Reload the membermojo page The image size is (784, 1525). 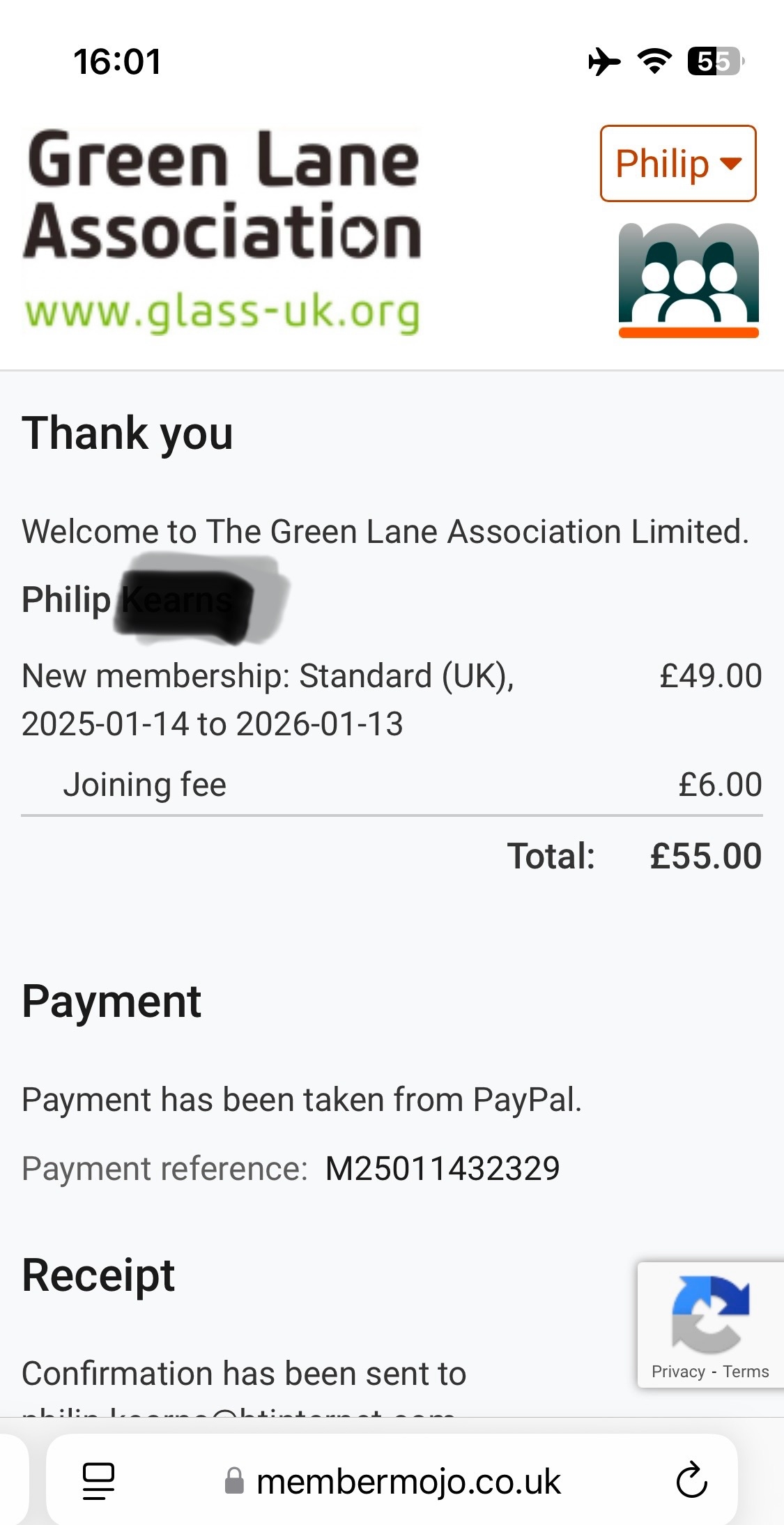pyautogui.click(x=691, y=1480)
